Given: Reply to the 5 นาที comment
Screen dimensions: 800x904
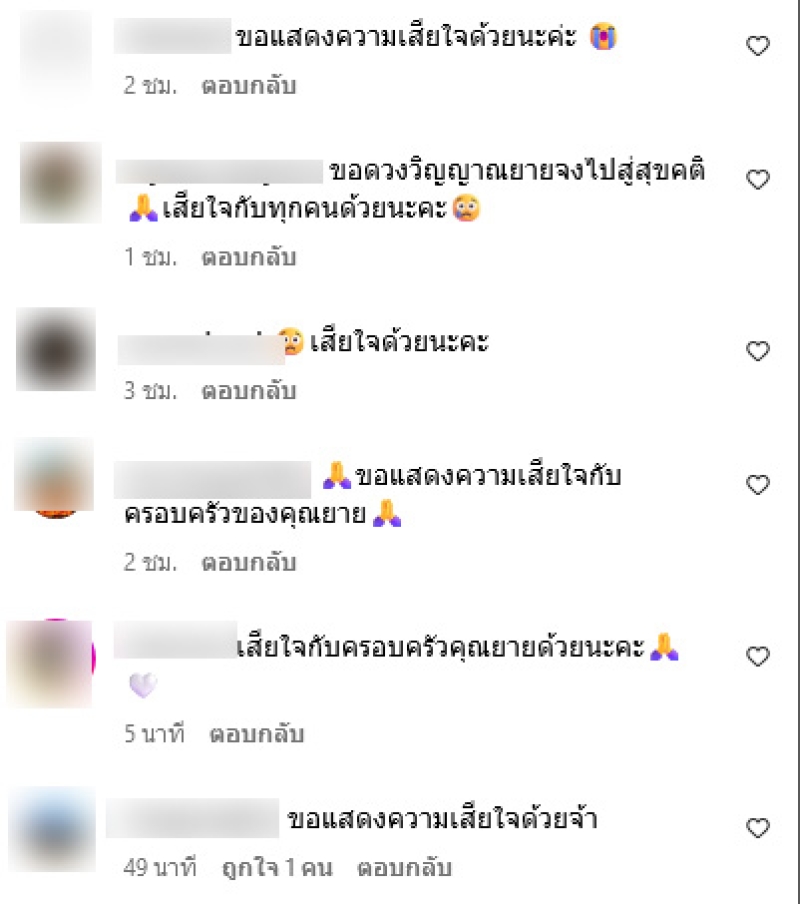Looking at the screenshot, I should click(256, 734).
